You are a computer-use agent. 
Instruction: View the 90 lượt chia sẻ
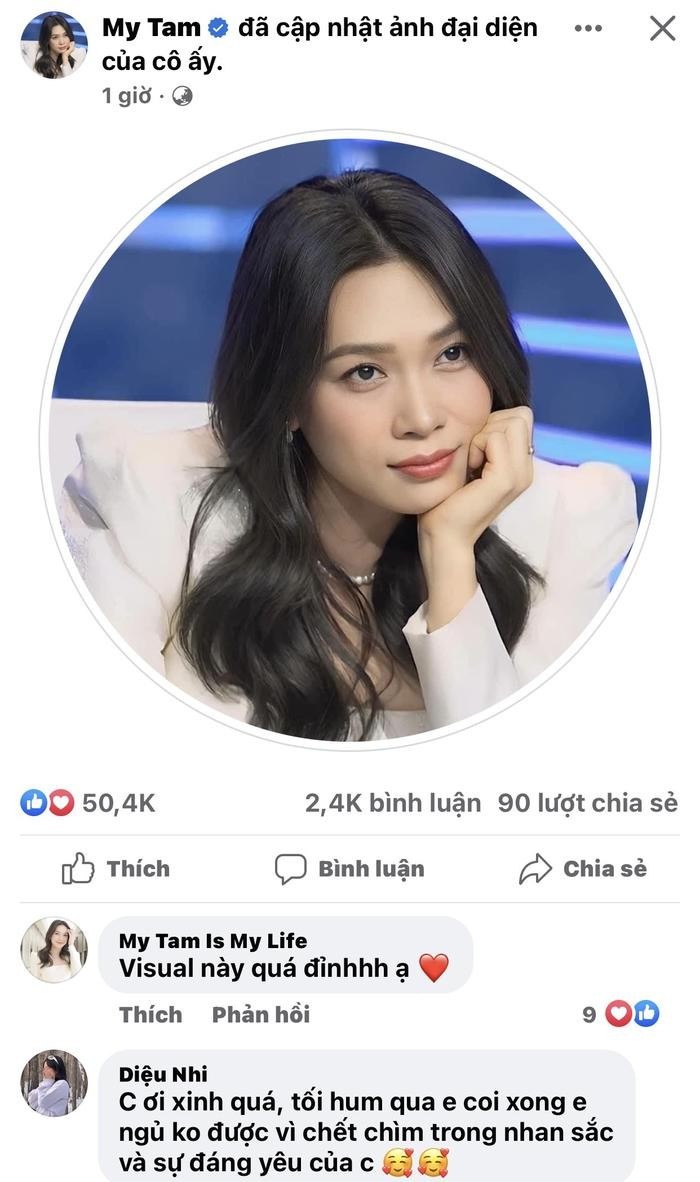[x=587, y=802]
